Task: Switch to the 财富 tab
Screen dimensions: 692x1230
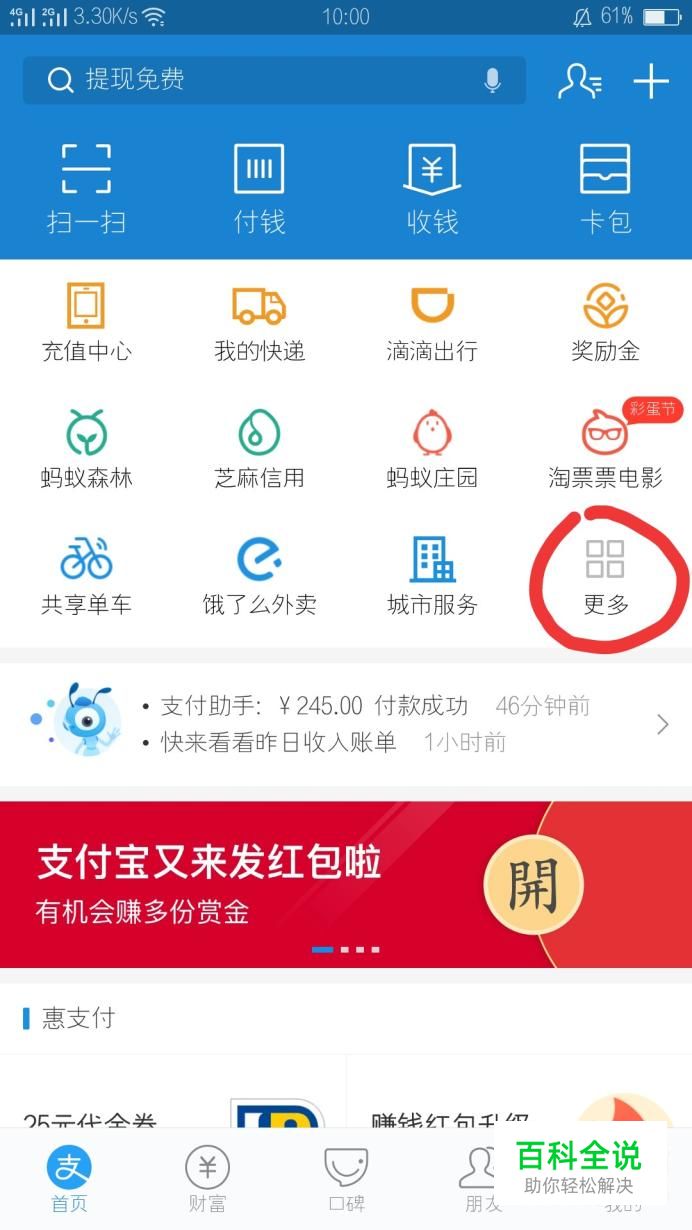Action: [x=207, y=1179]
